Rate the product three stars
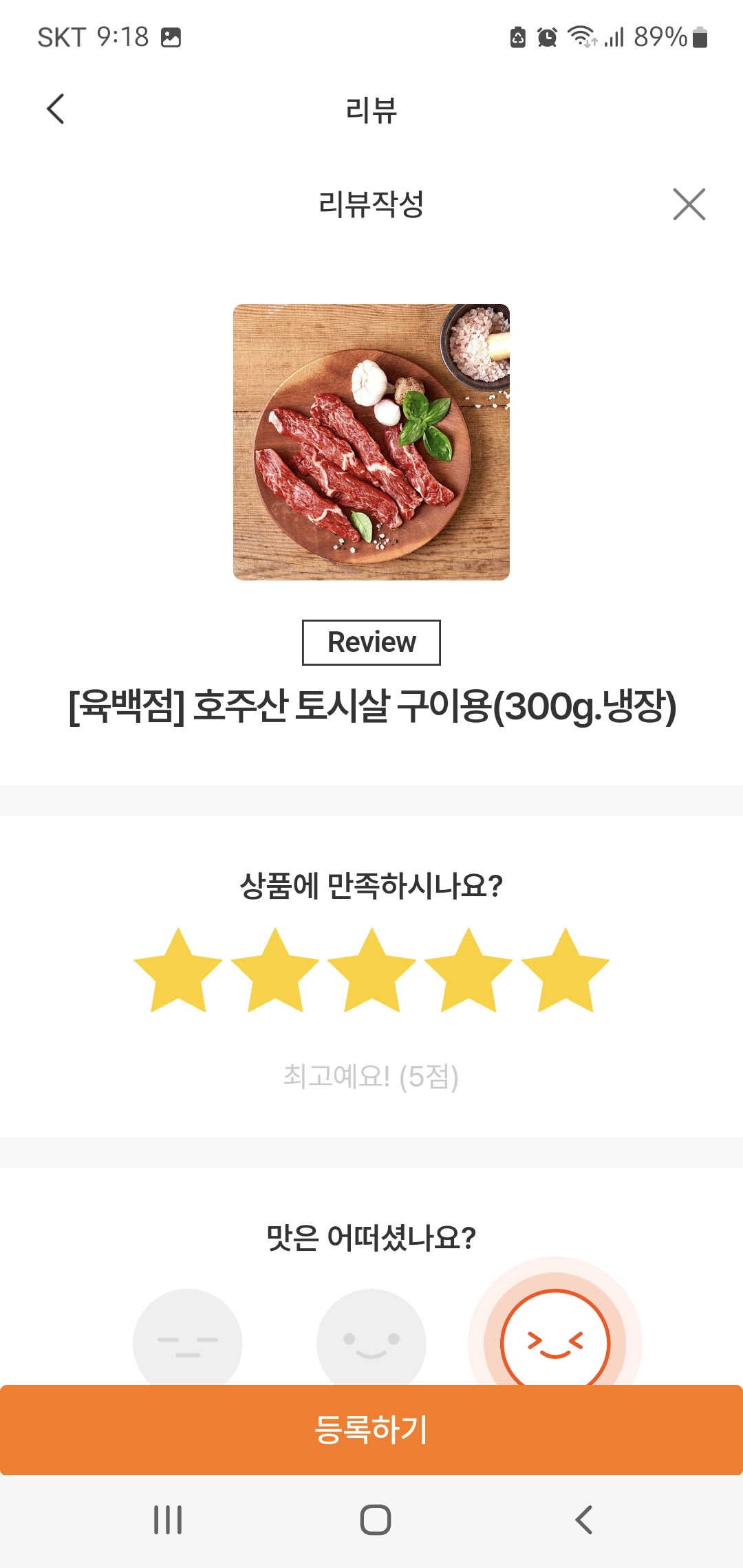The height and width of the screenshot is (1568, 743). tap(371, 970)
